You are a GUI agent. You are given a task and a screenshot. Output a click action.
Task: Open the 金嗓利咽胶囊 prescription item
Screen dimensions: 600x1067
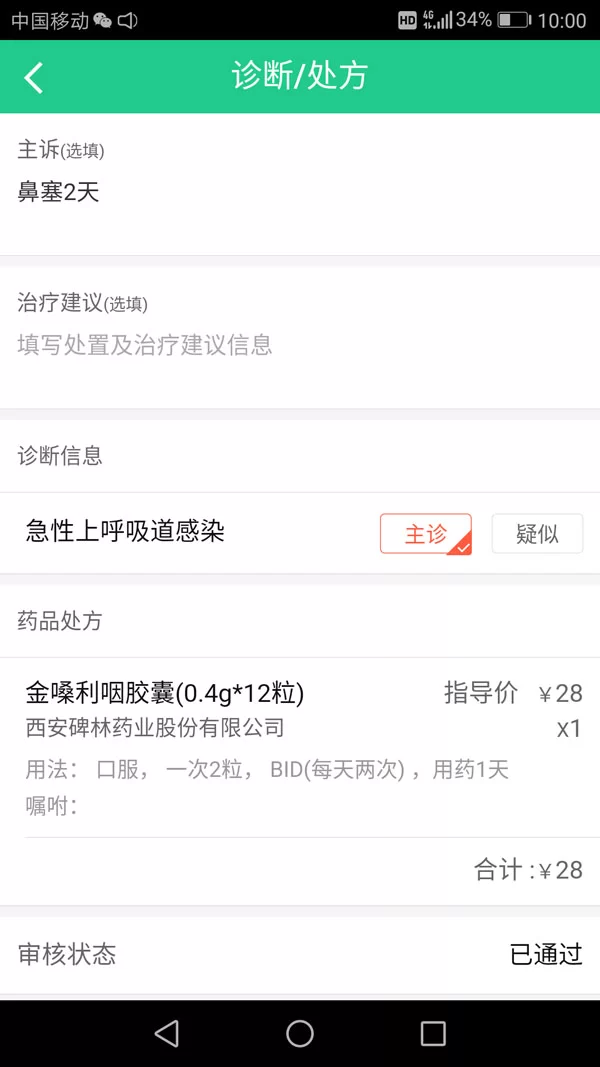pos(300,745)
